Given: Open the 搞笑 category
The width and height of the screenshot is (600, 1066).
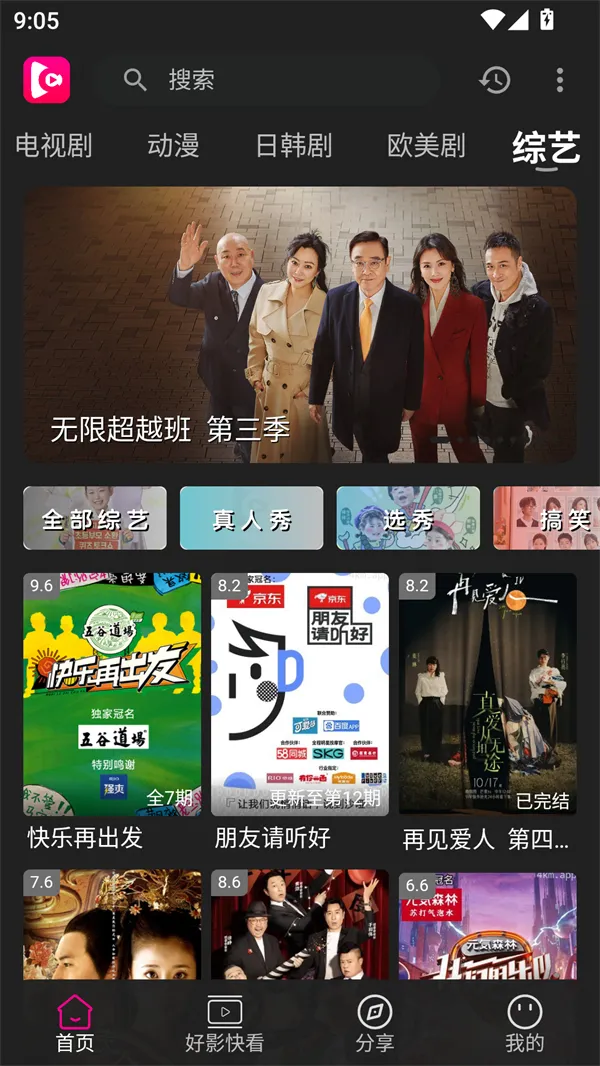Looking at the screenshot, I should [550, 518].
